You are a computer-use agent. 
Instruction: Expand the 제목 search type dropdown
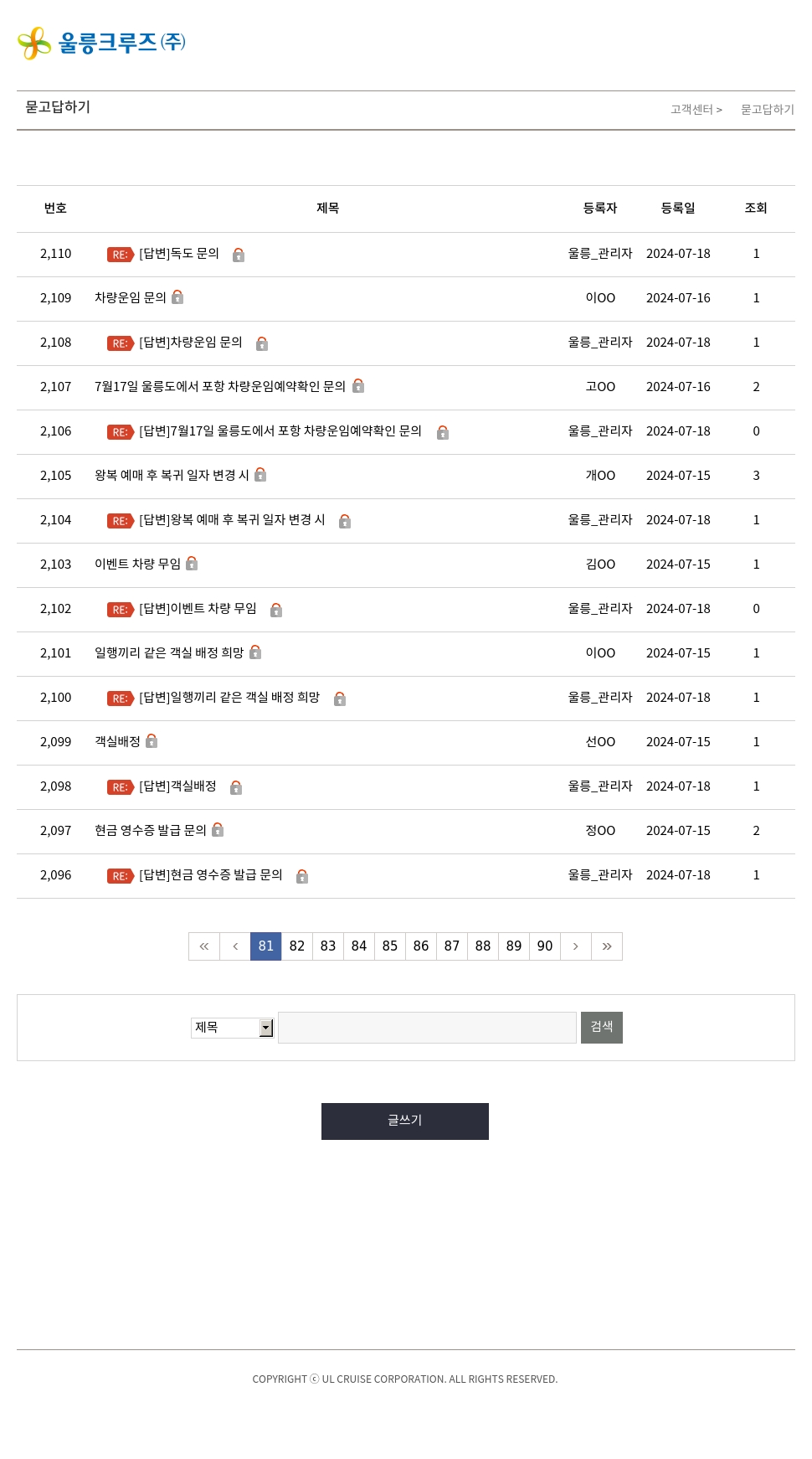tap(233, 1028)
